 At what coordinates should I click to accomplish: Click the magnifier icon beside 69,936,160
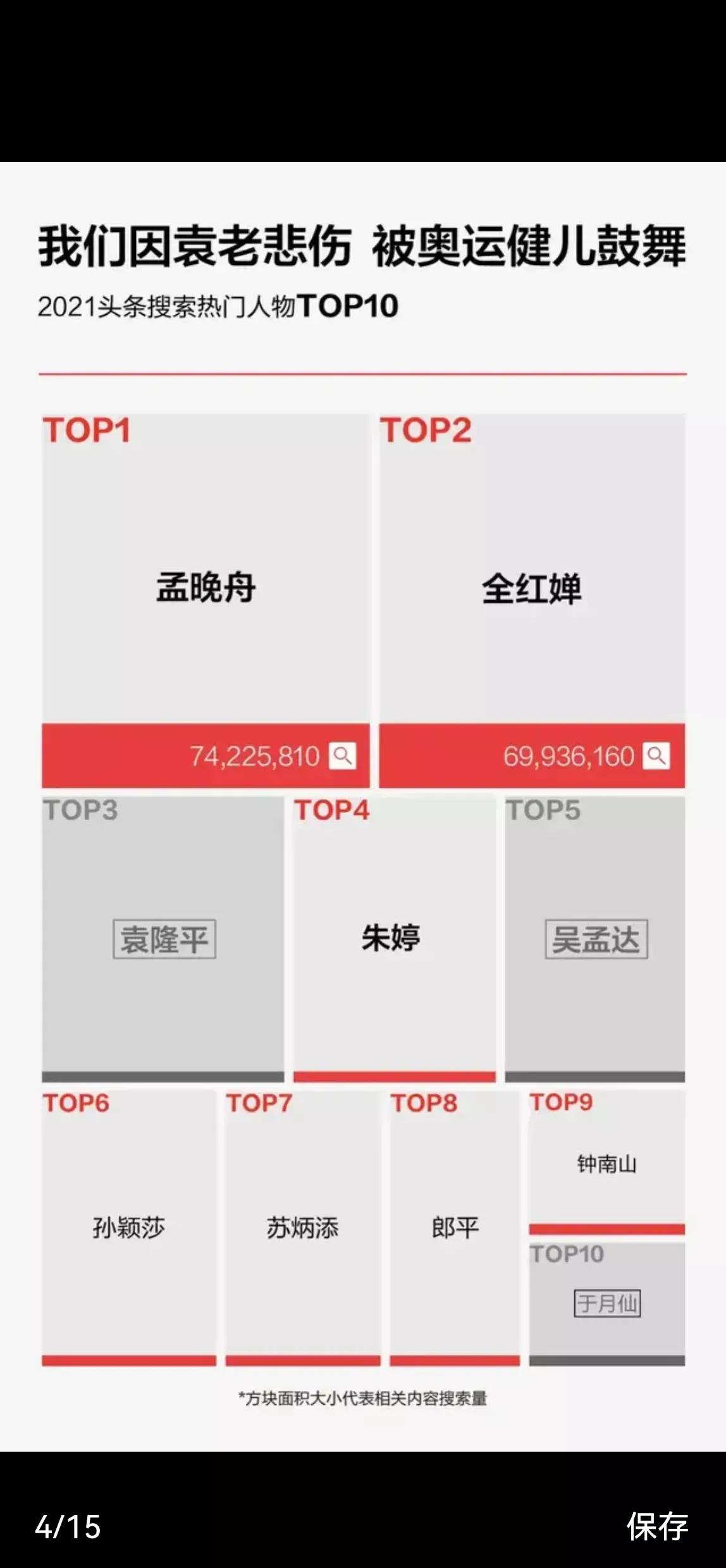point(658,756)
